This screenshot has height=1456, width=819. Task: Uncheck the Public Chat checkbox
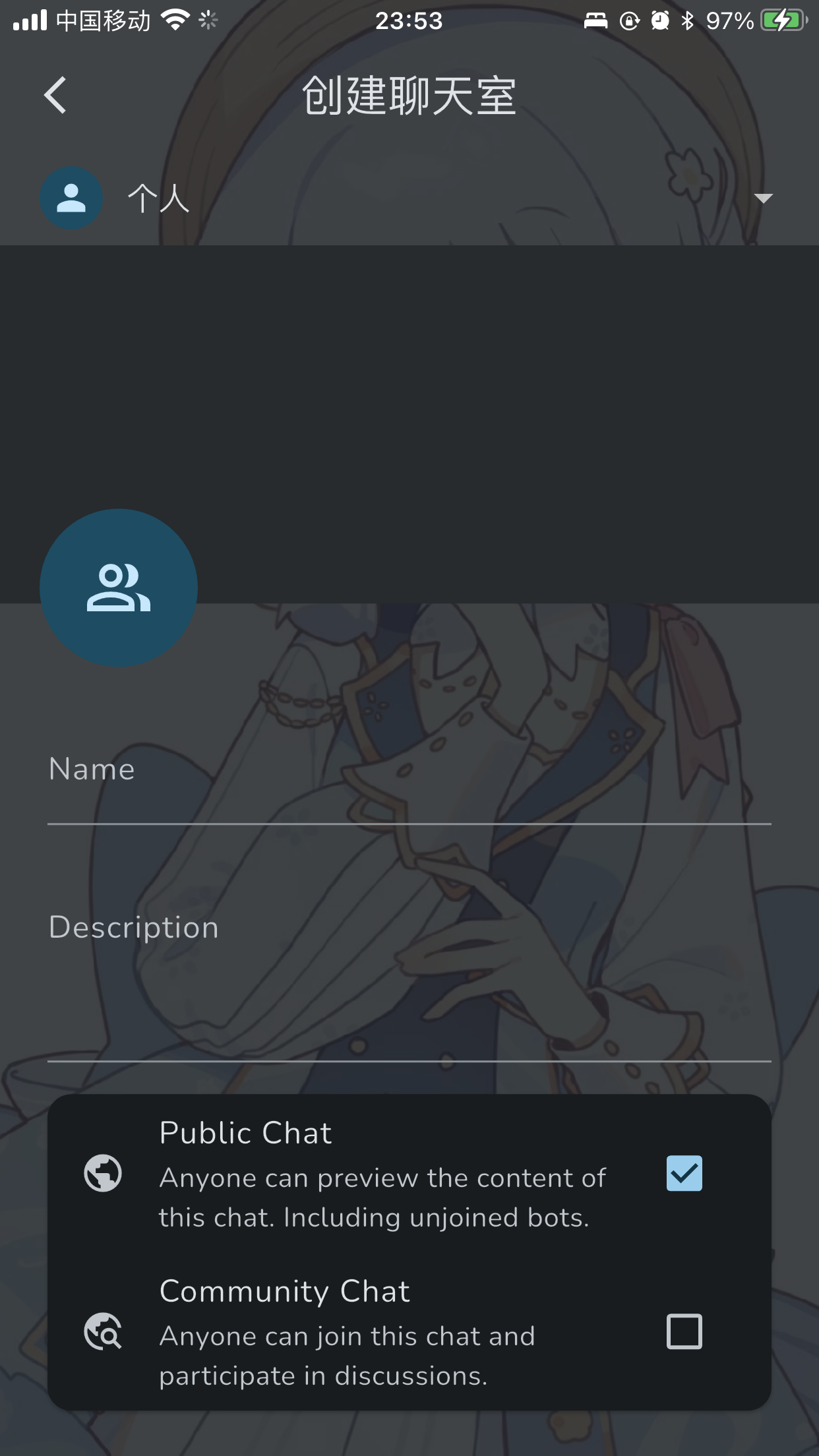coord(684,1174)
